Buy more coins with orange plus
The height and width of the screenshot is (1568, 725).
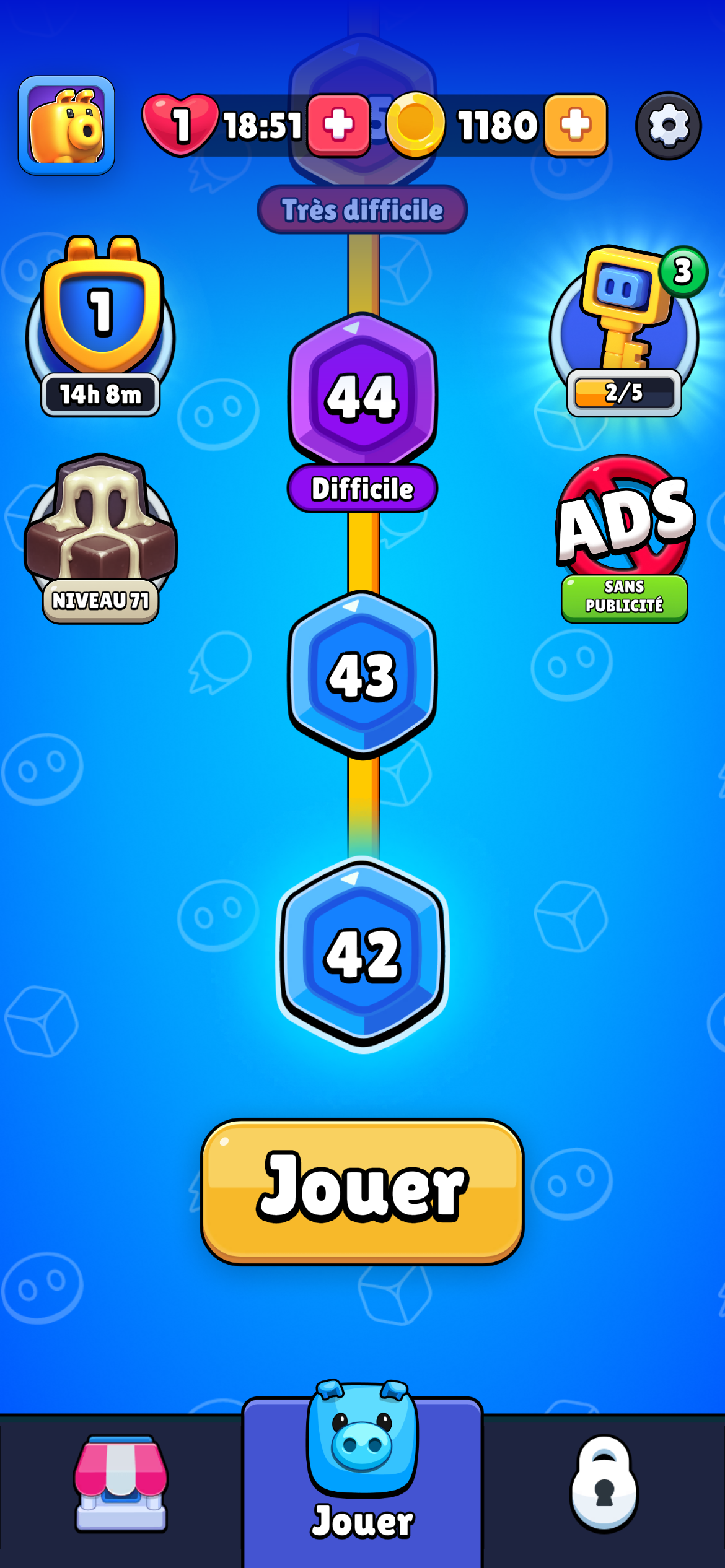pyautogui.click(x=576, y=125)
